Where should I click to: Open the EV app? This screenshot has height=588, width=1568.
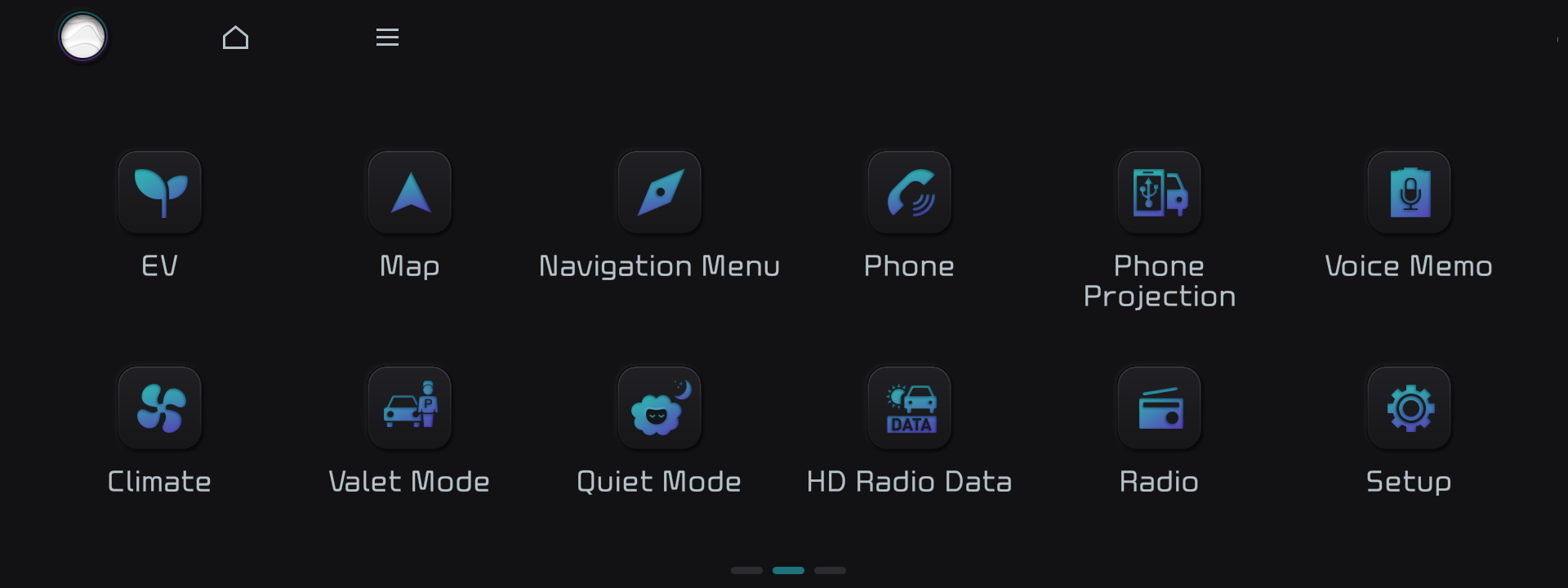click(159, 193)
